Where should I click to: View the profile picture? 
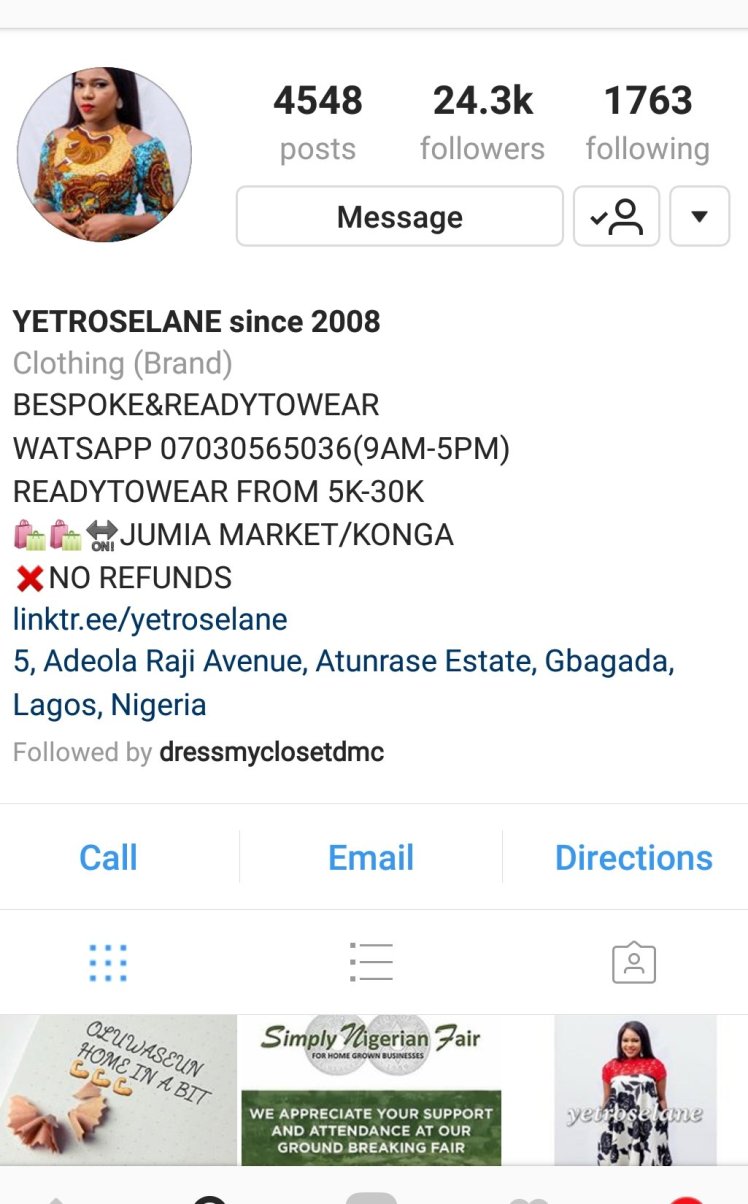(104, 154)
